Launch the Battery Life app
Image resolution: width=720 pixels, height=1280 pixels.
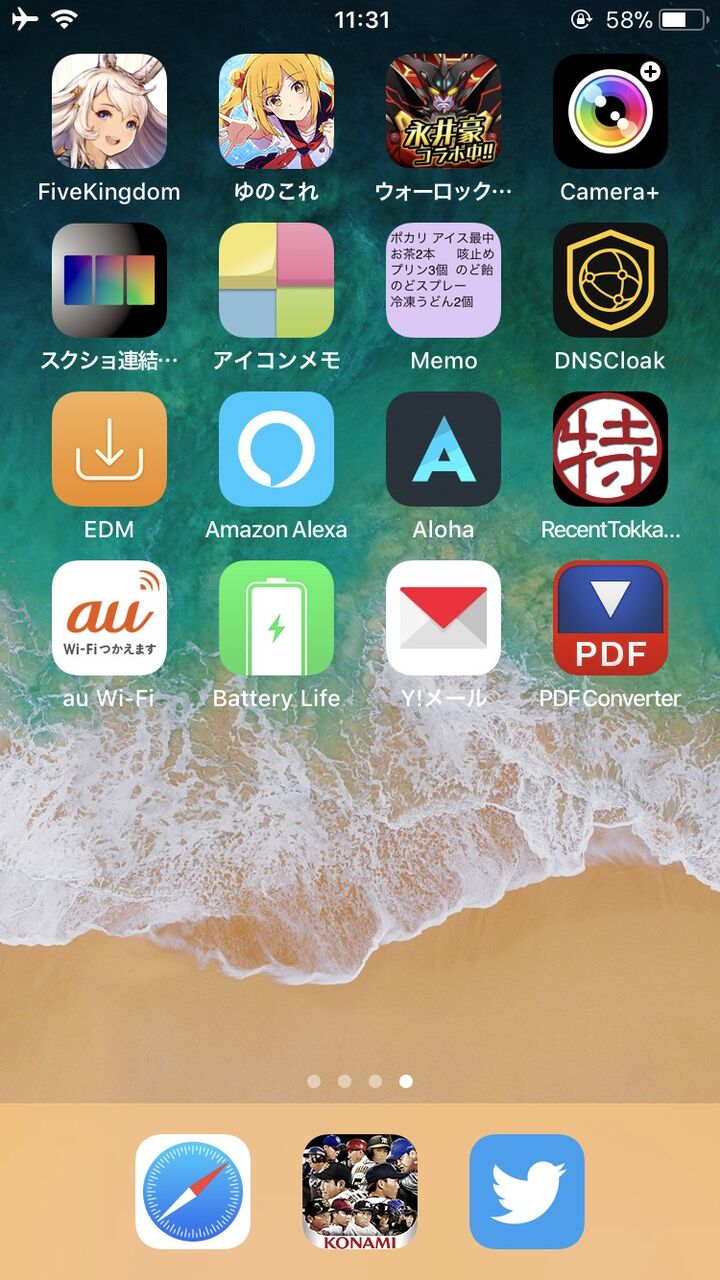pyautogui.click(x=277, y=617)
